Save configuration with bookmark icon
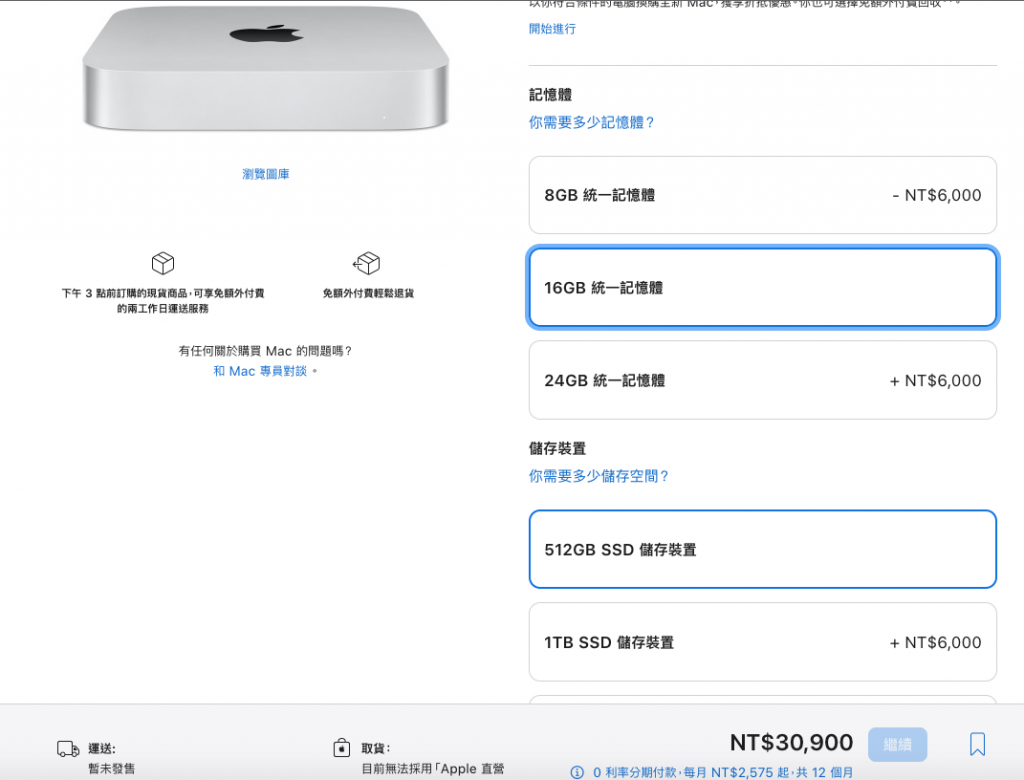Viewport: 1024px width, 780px height. [x=977, y=744]
